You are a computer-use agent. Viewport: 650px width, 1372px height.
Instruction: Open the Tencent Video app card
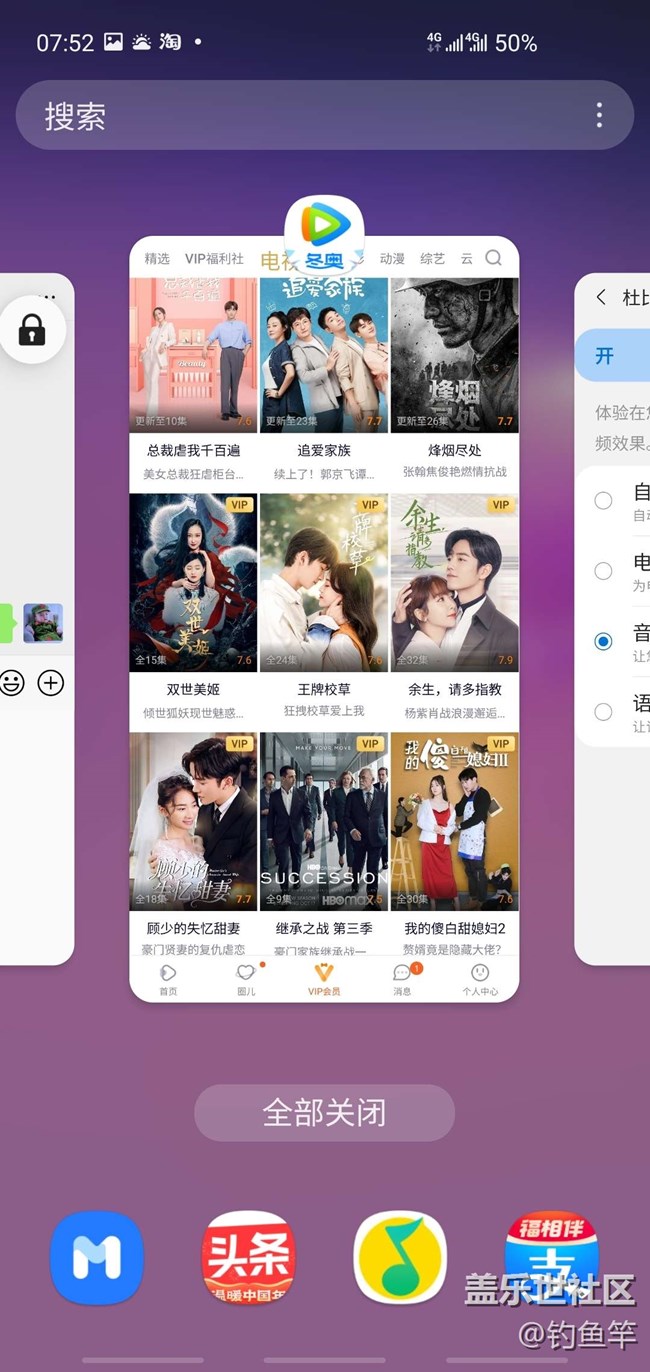click(324, 620)
